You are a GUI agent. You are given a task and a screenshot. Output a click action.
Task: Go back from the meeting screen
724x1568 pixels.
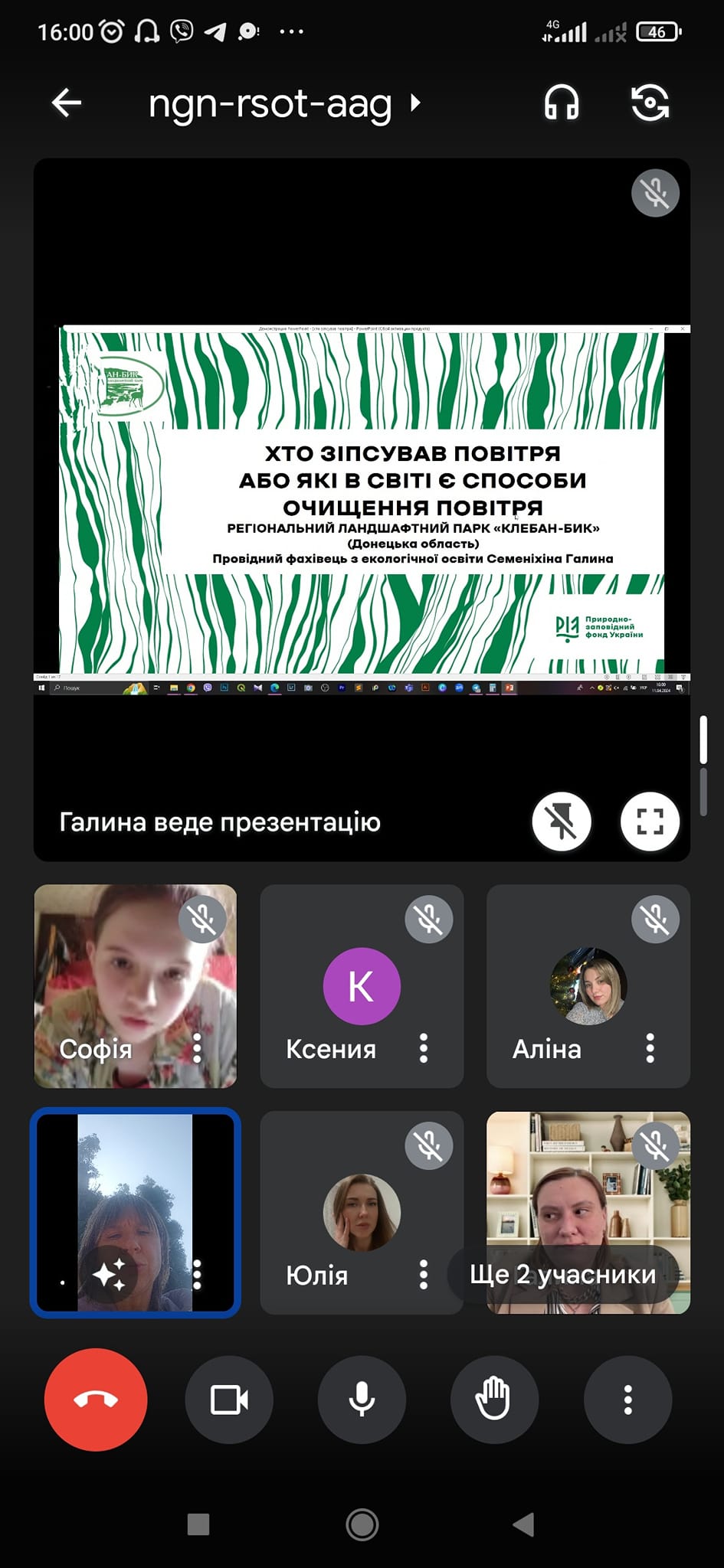(x=67, y=103)
